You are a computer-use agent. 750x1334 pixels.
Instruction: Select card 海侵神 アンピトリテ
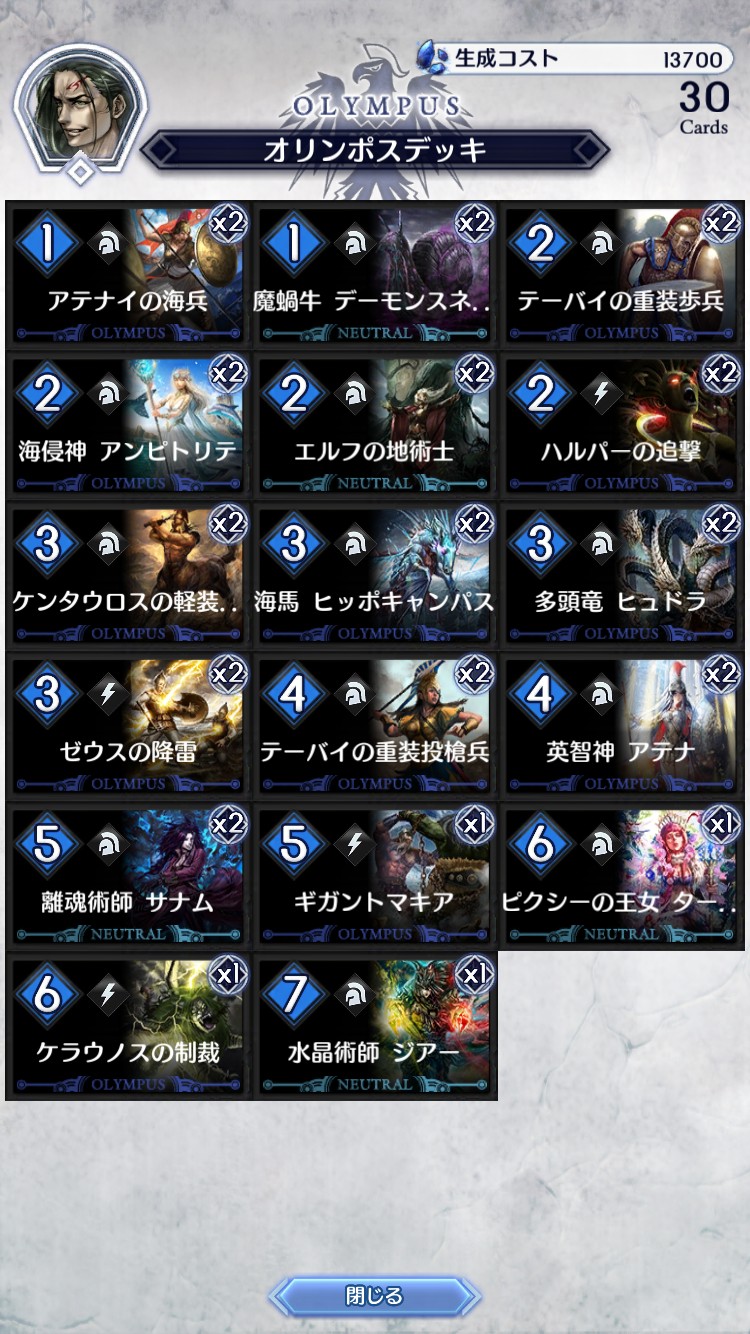(127, 425)
